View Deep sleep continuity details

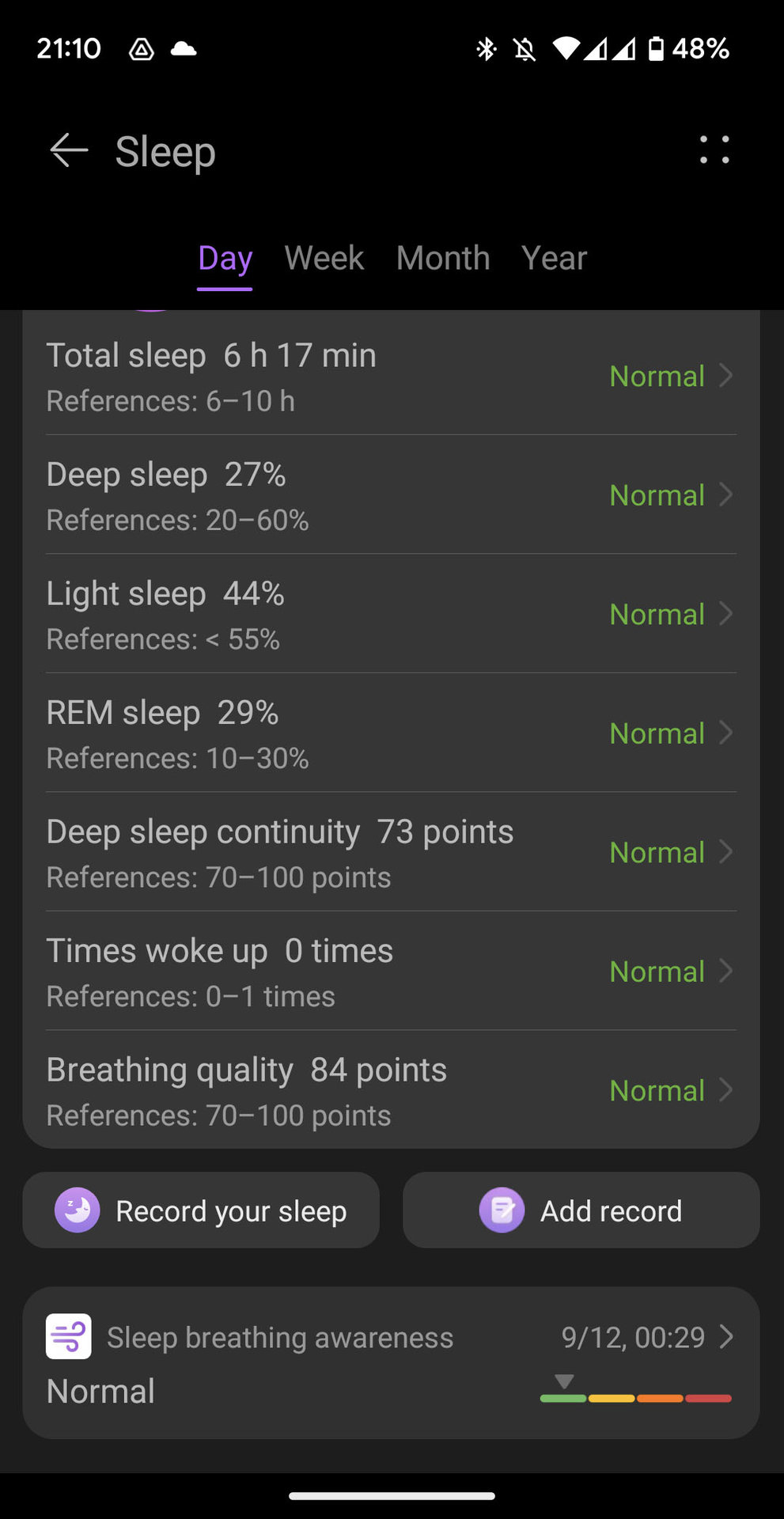(391, 853)
